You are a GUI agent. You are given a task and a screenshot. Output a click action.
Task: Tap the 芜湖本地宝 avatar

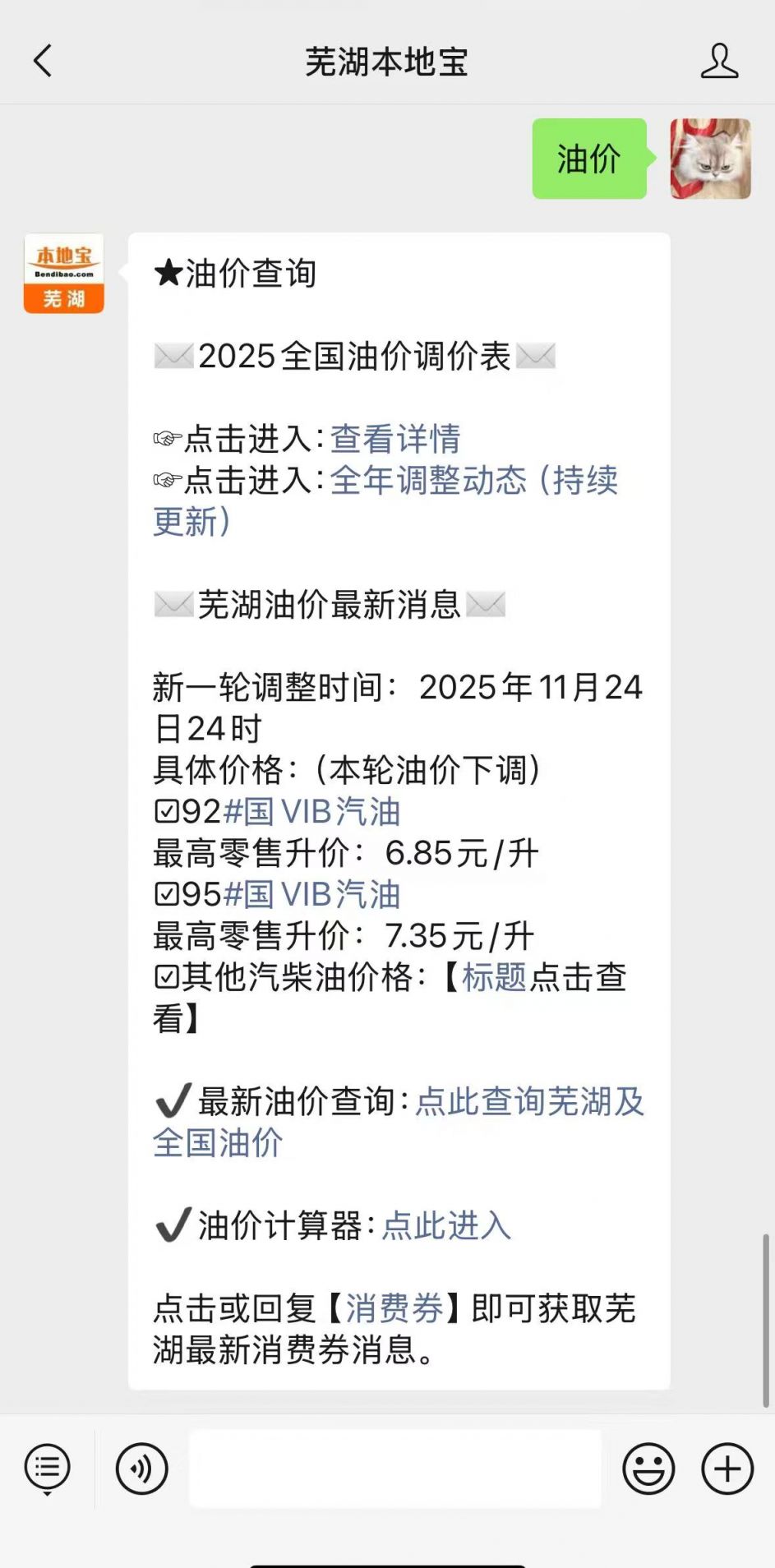(64, 274)
